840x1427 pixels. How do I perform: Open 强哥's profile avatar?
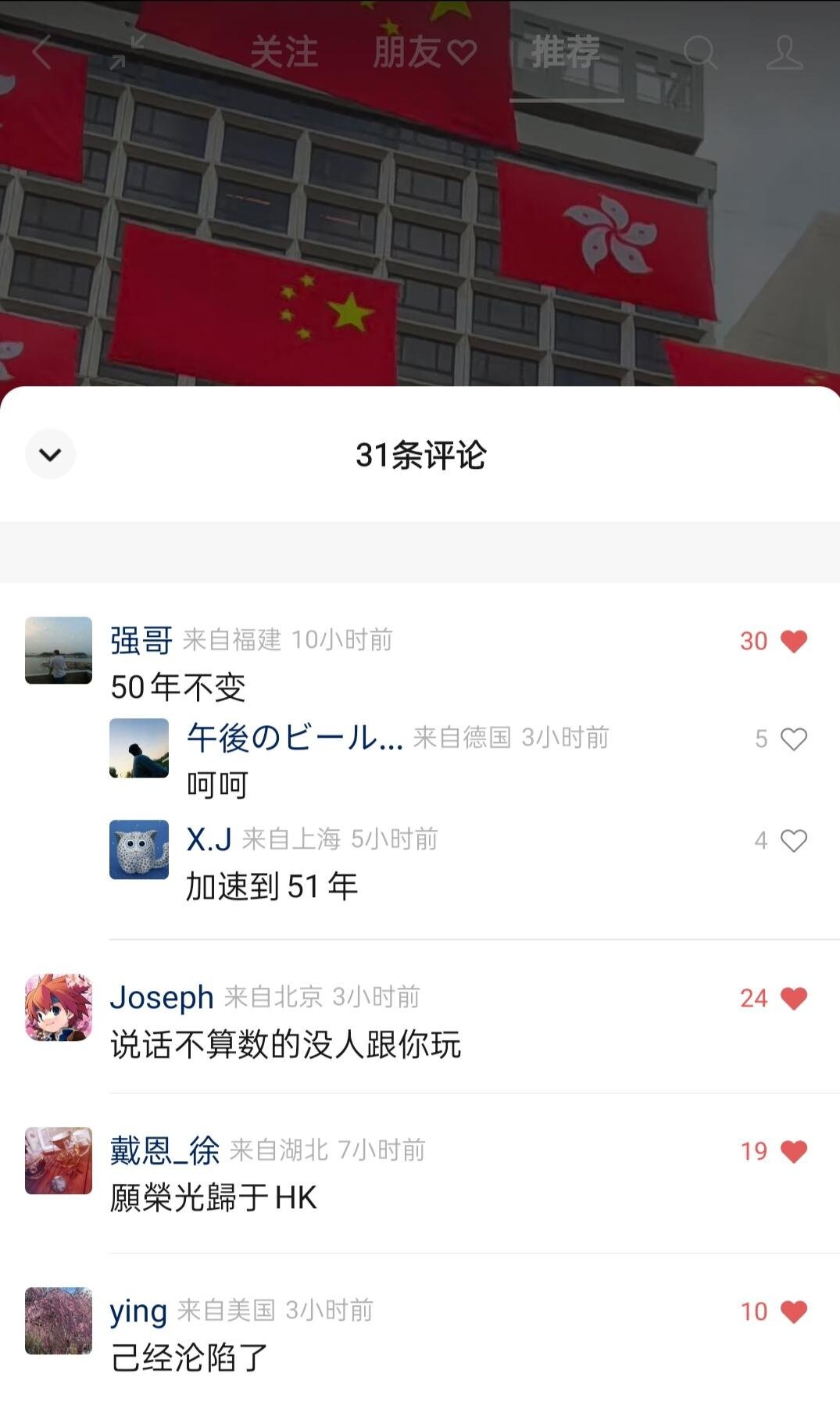59,650
